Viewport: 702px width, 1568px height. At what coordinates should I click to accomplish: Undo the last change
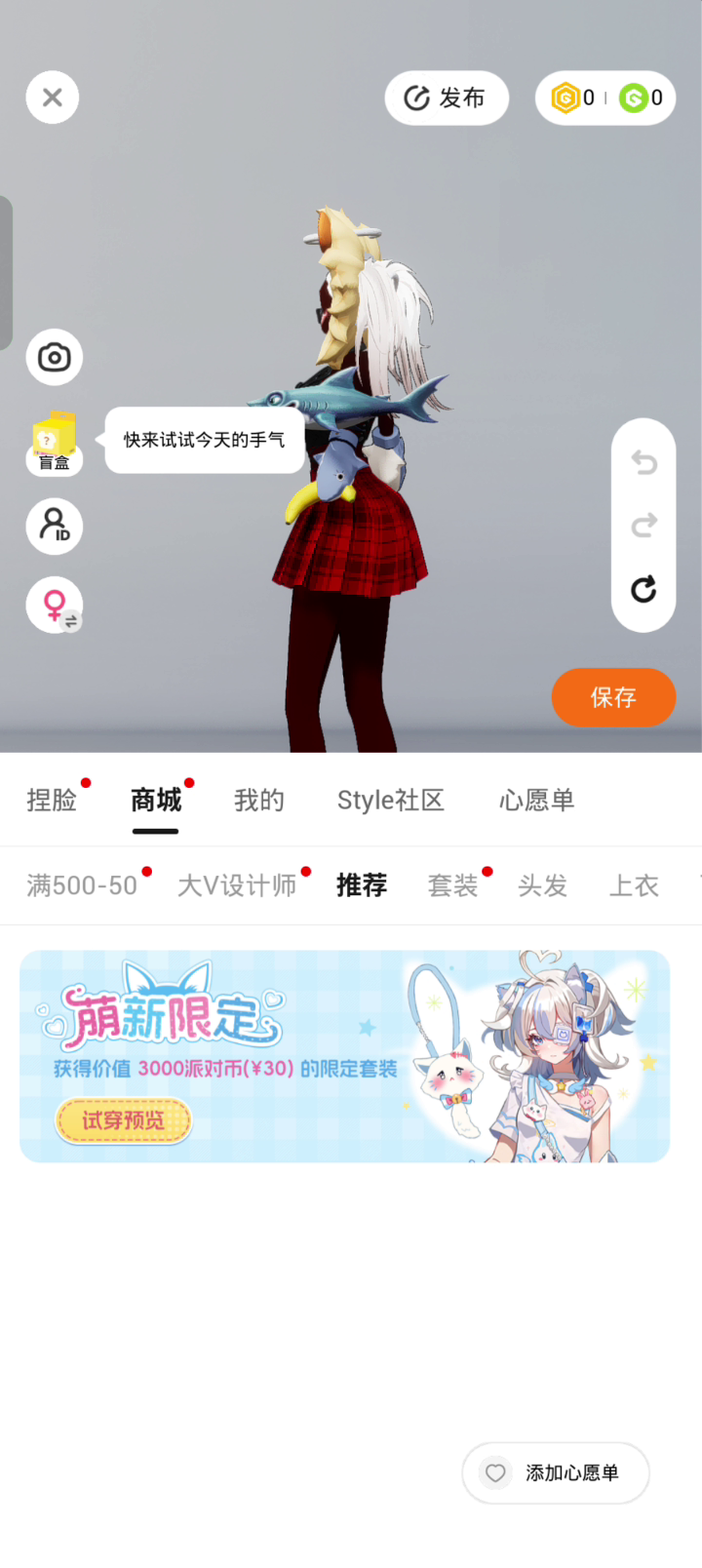(643, 462)
